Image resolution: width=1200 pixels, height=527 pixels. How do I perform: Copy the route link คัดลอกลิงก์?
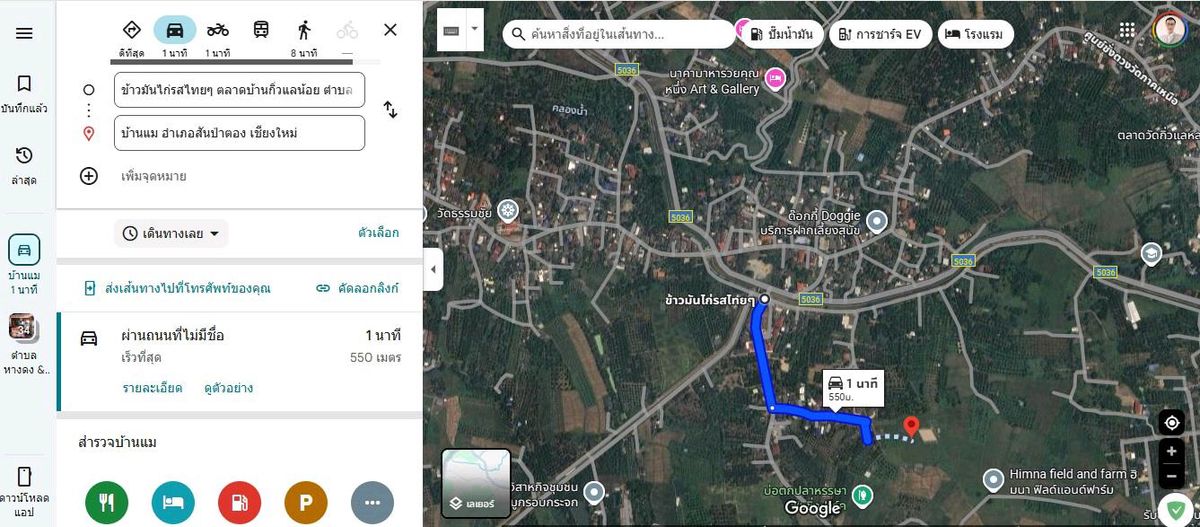pos(357,288)
